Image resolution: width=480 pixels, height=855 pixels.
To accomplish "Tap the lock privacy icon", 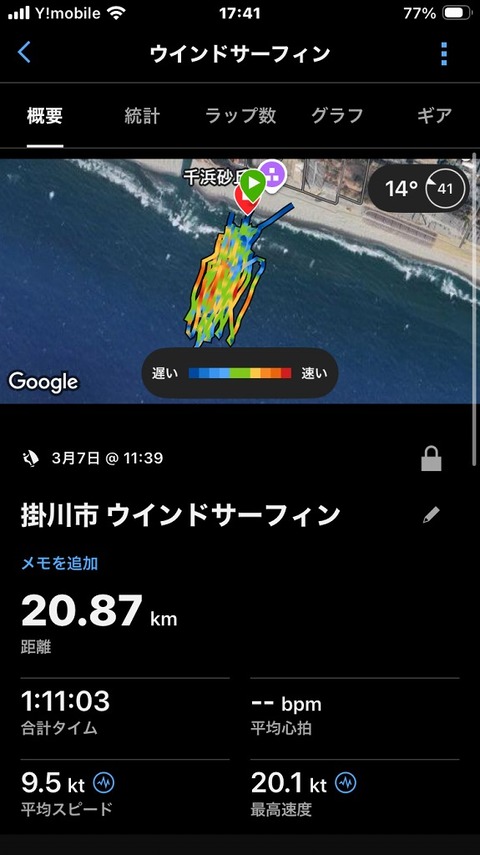I will pyautogui.click(x=431, y=459).
